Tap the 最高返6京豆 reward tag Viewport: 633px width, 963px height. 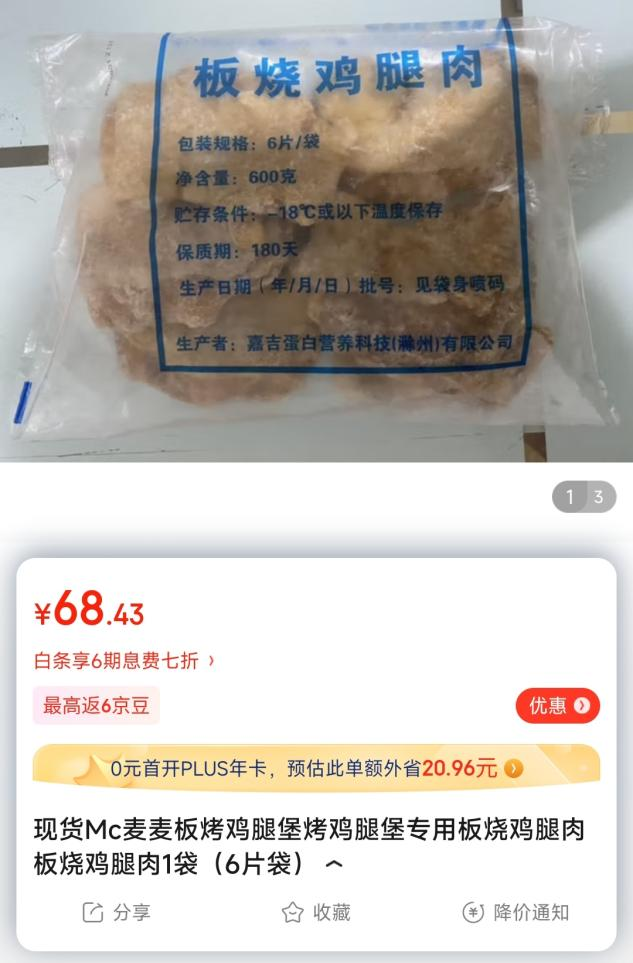(96, 706)
